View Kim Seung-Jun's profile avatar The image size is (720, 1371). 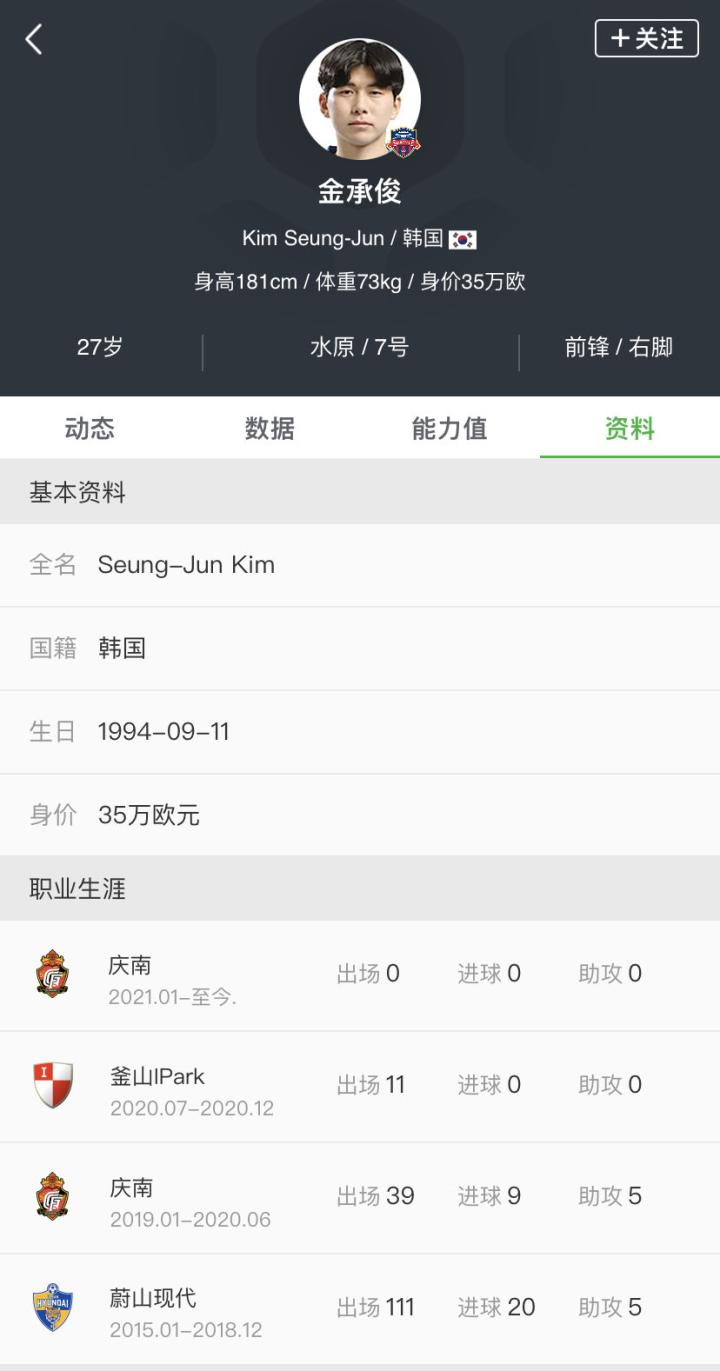click(x=360, y=98)
